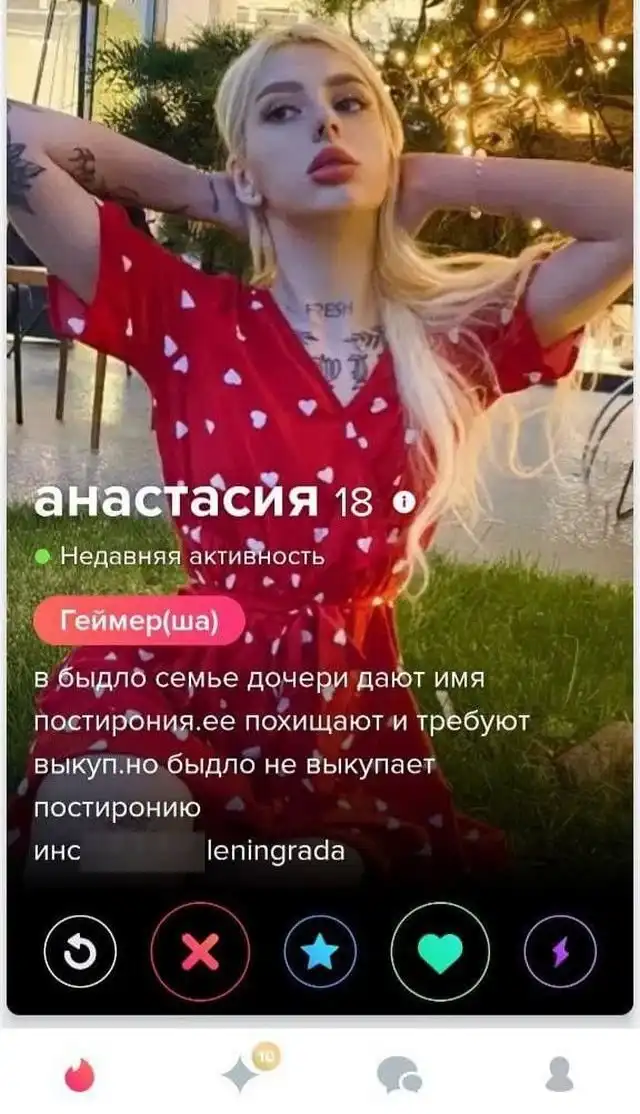Go to the messages tab
The image size is (640, 1114).
tap(399, 1075)
